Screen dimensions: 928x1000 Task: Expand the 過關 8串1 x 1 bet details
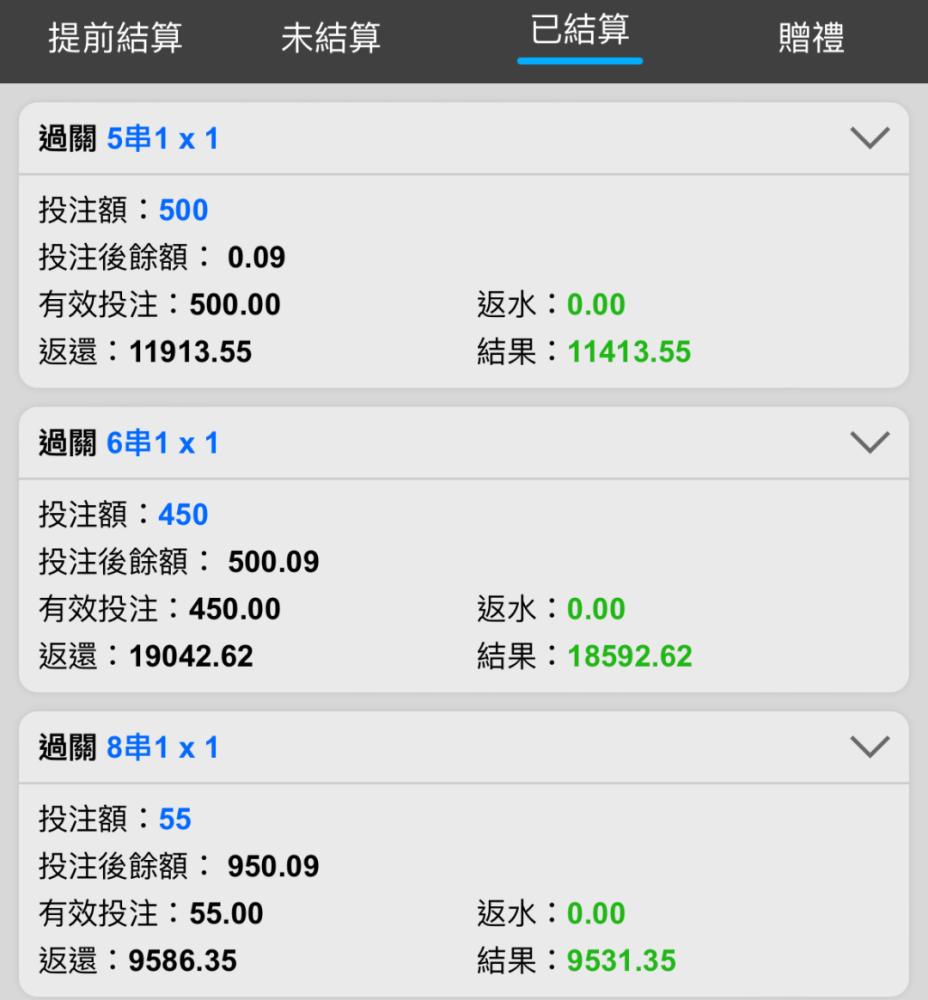click(867, 747)
